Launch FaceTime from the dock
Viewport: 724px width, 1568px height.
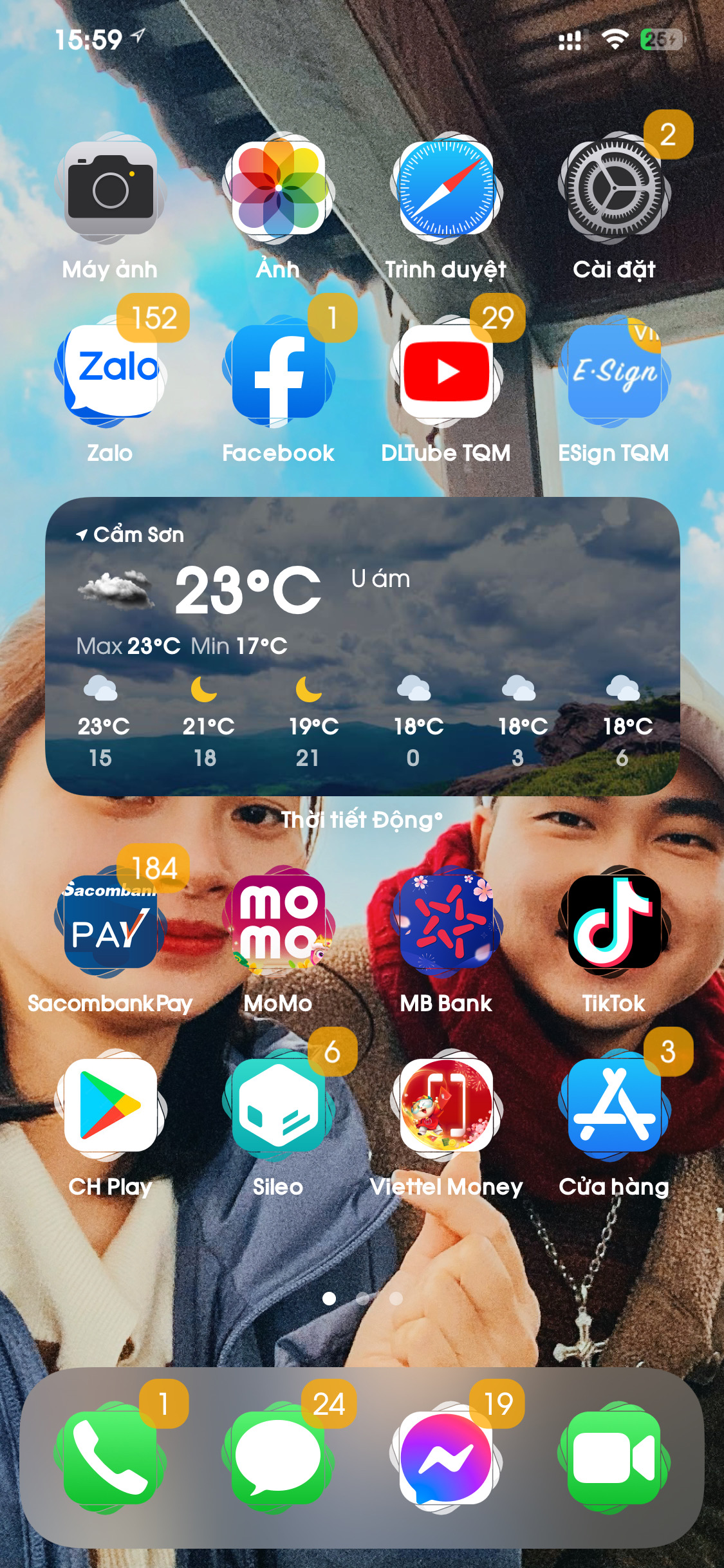[x=614, y=1458]
